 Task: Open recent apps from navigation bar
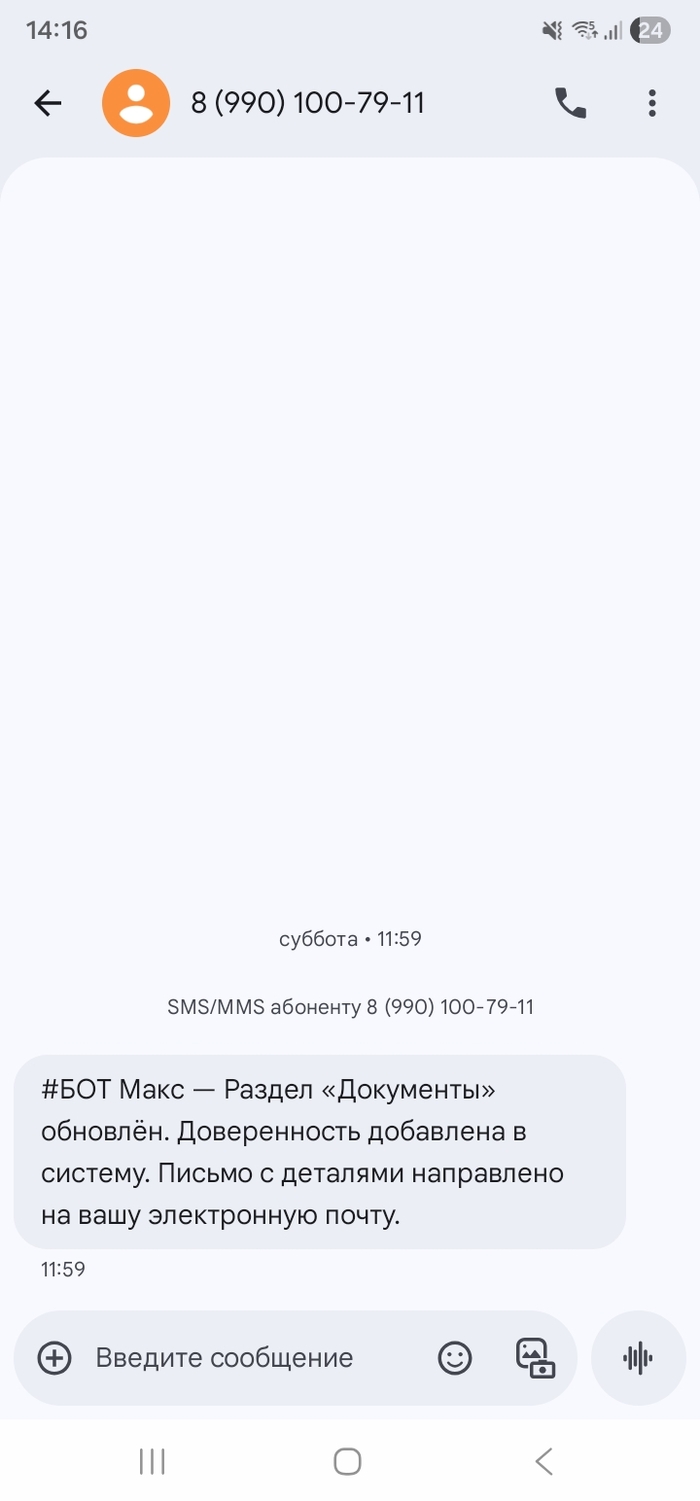coord(152,1461)
